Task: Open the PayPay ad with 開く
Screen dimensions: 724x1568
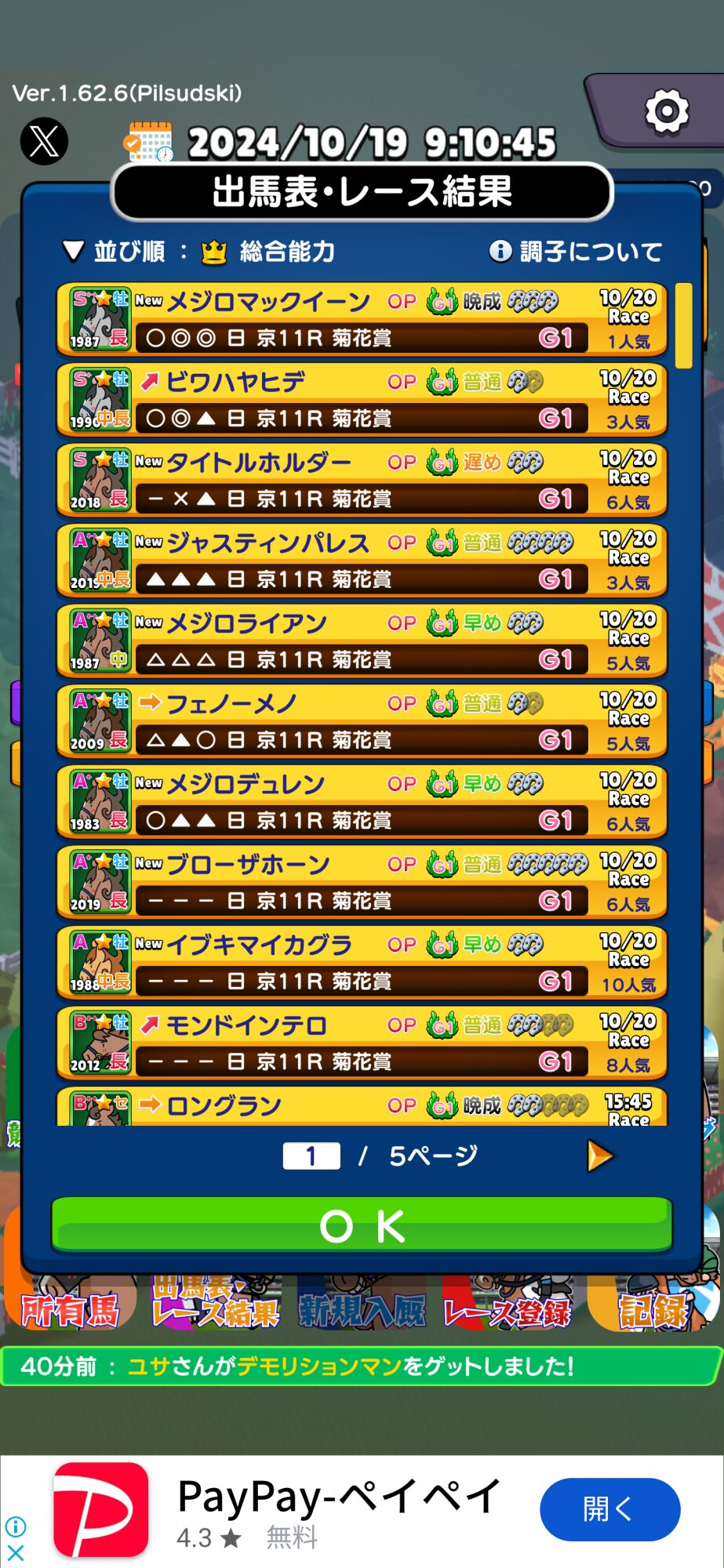Action: point(609,1509)
